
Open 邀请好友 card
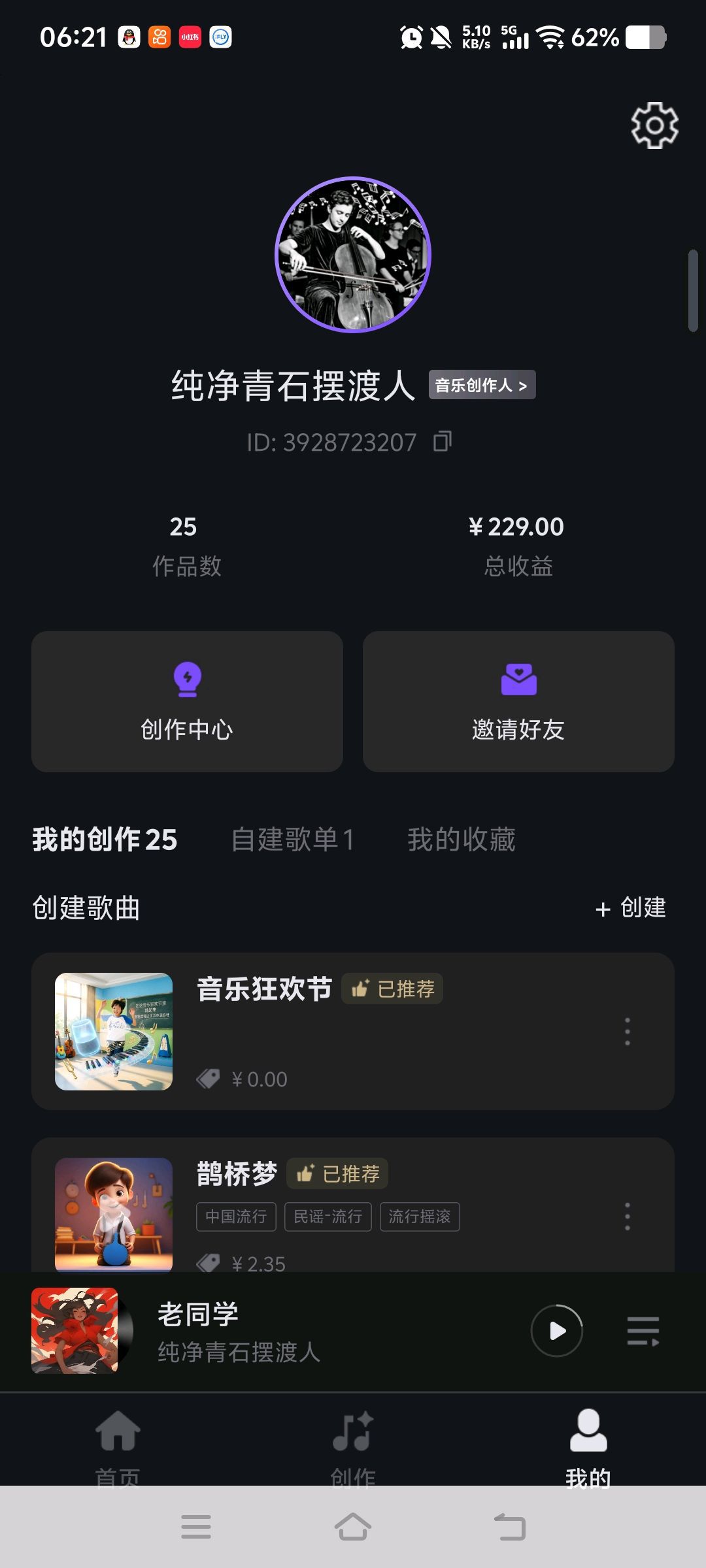(x=518, y=702)
